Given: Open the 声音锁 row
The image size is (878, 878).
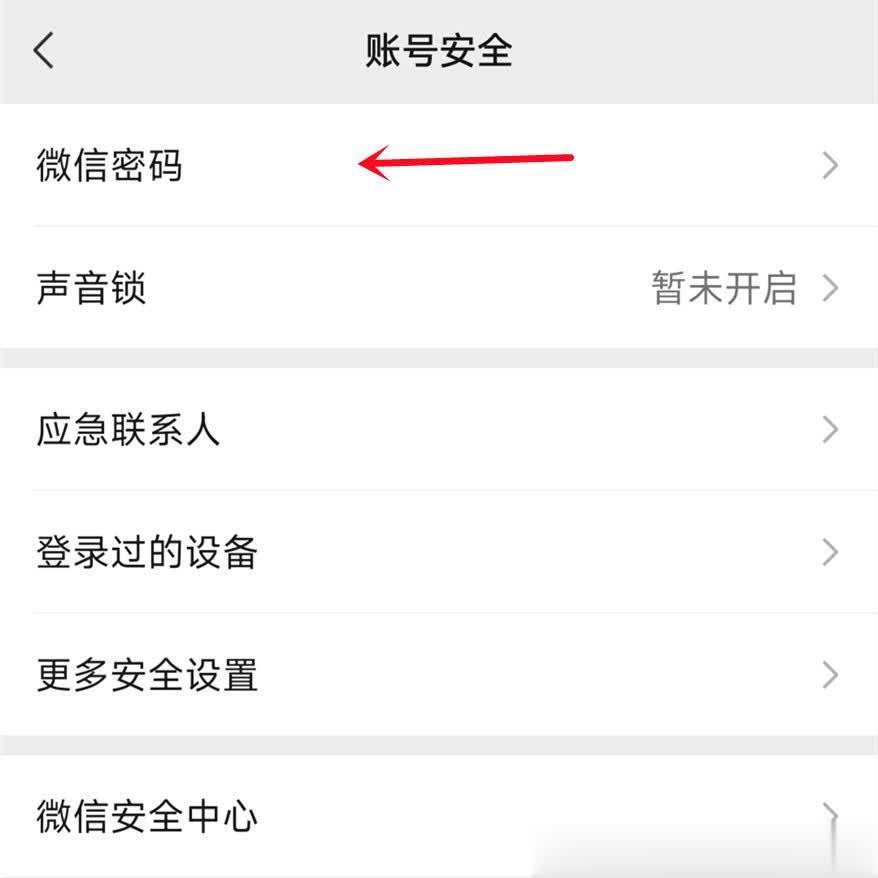Looking at the screenshot, I should [439, 288].
